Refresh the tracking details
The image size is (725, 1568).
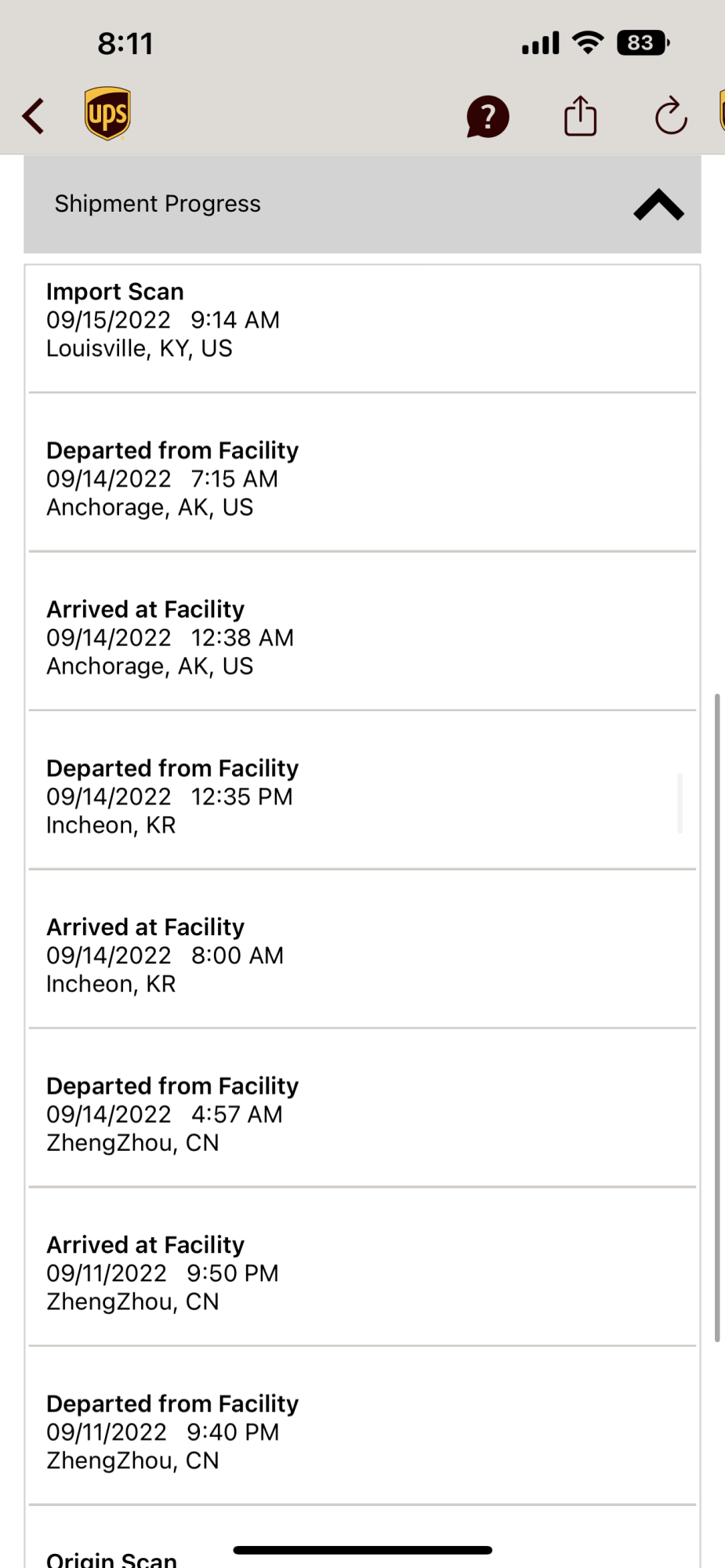(671, 117)
